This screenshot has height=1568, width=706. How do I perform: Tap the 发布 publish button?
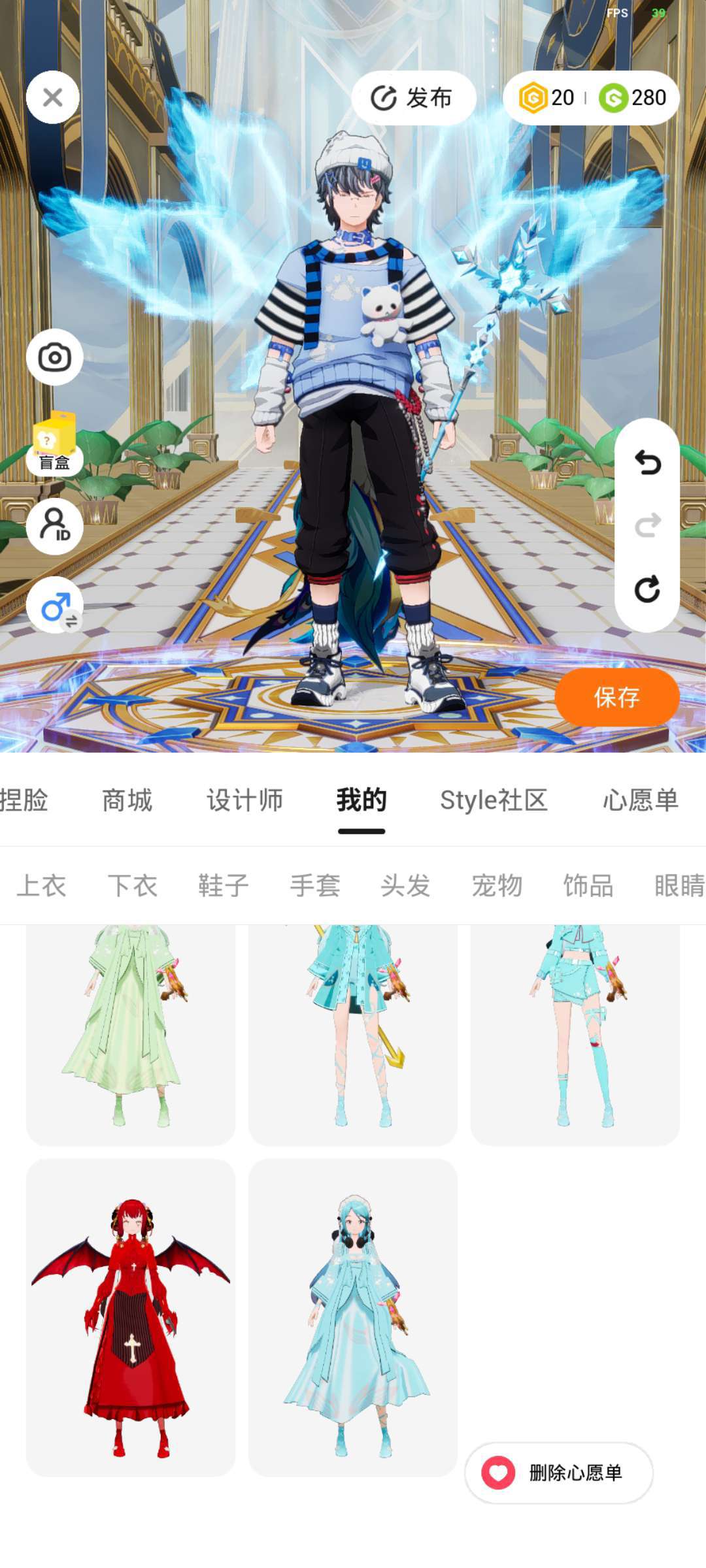click(413, 98)
